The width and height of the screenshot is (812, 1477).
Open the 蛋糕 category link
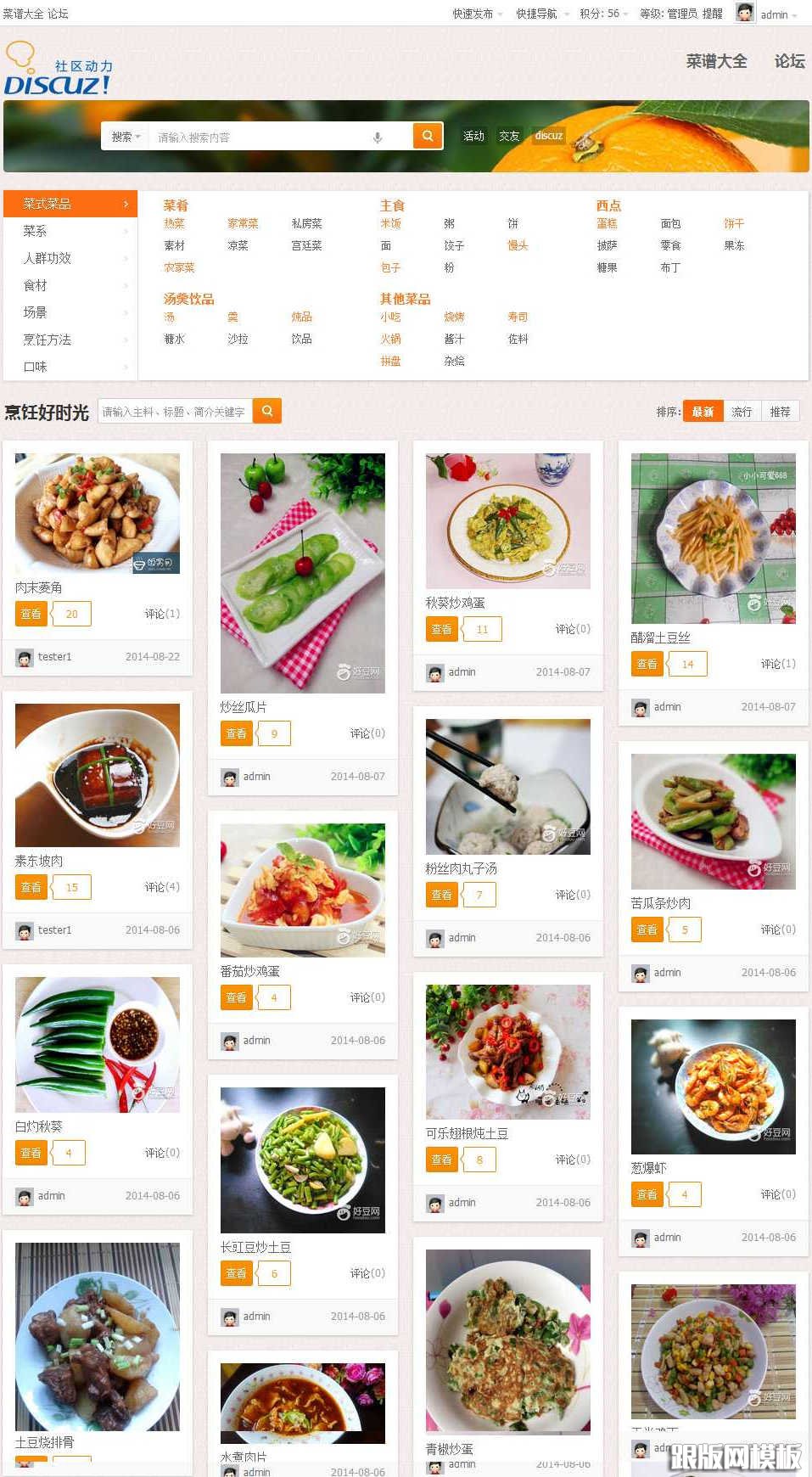pyautogui.click(x=607, y=223)
